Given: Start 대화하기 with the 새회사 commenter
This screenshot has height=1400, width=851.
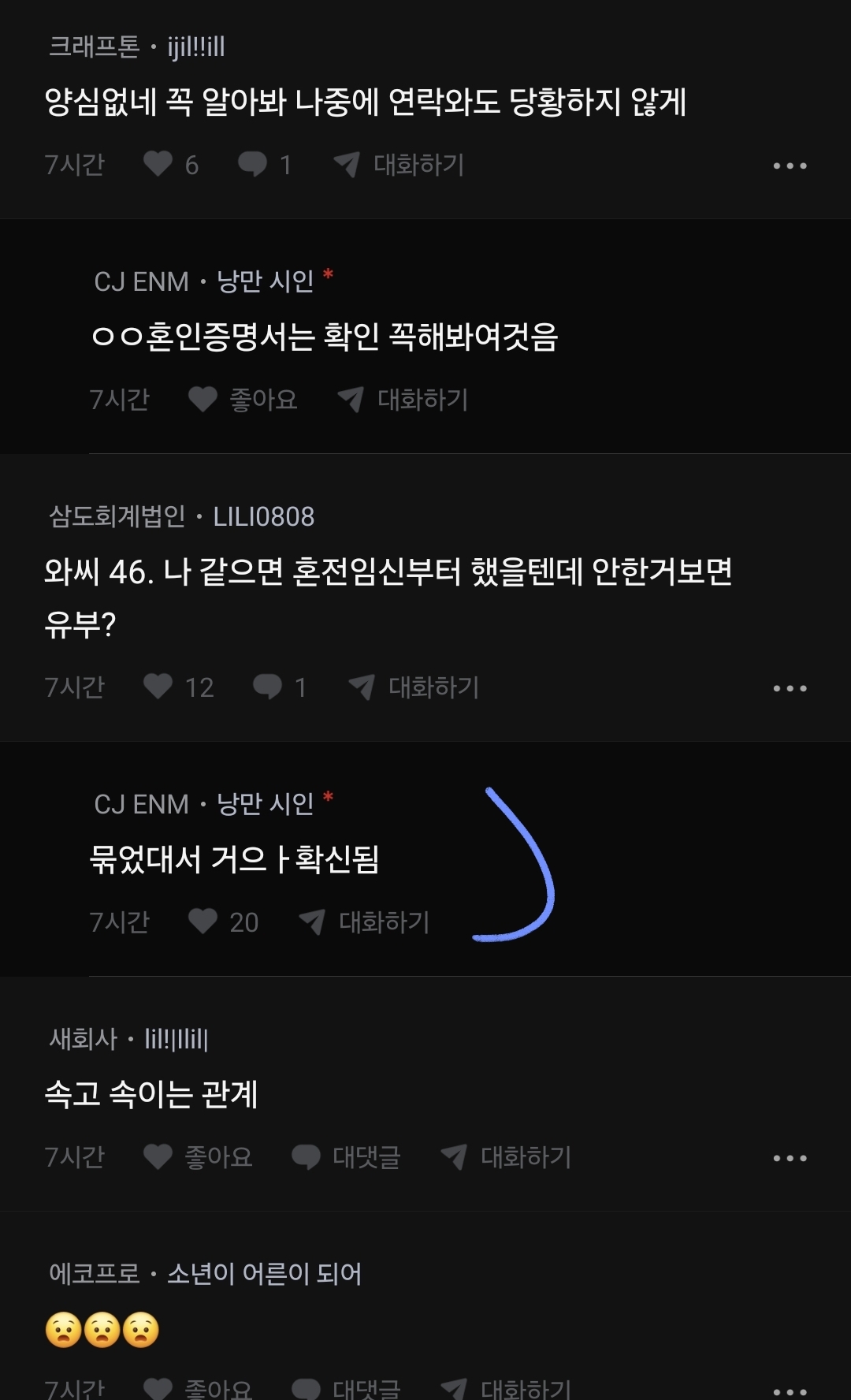Looking at the screenshot, I should point(506,1156).
